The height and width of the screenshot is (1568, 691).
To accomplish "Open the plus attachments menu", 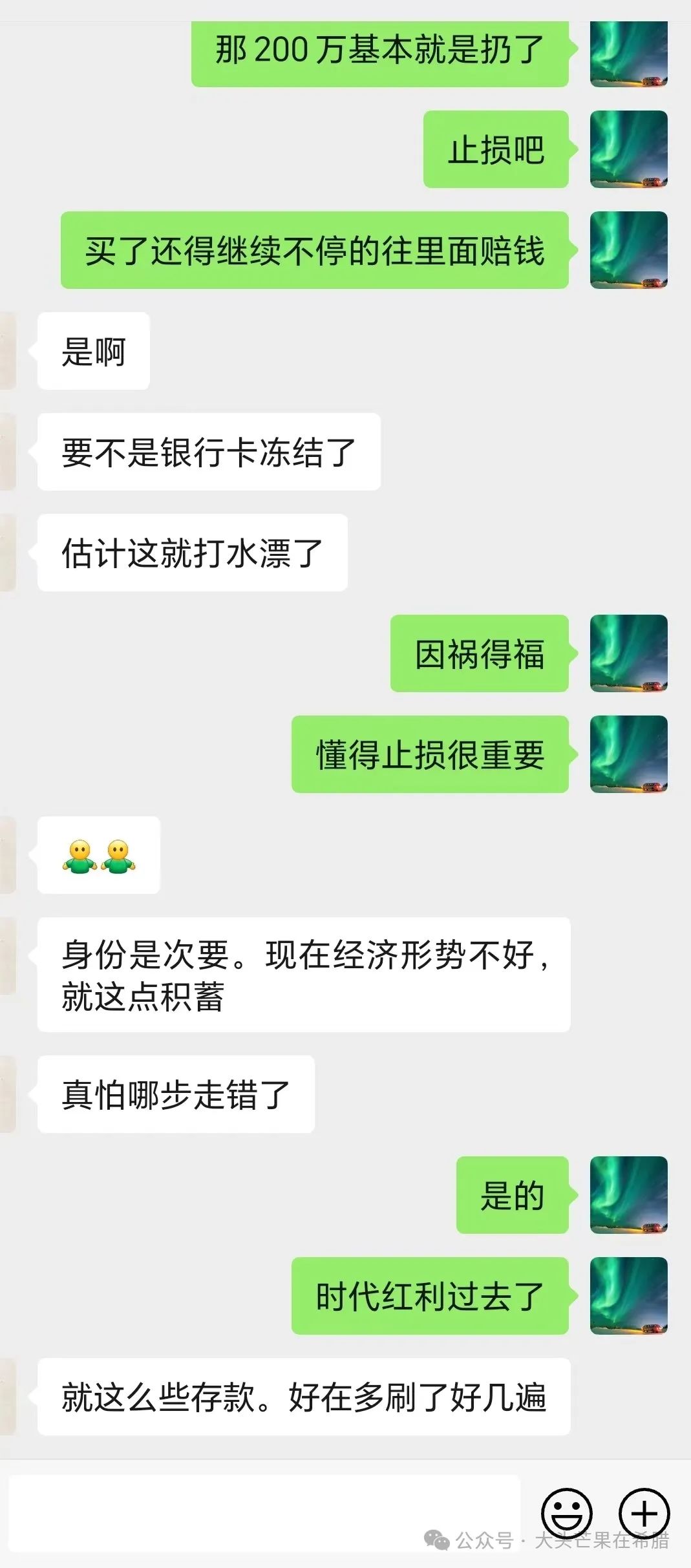I will [644, 1512].
